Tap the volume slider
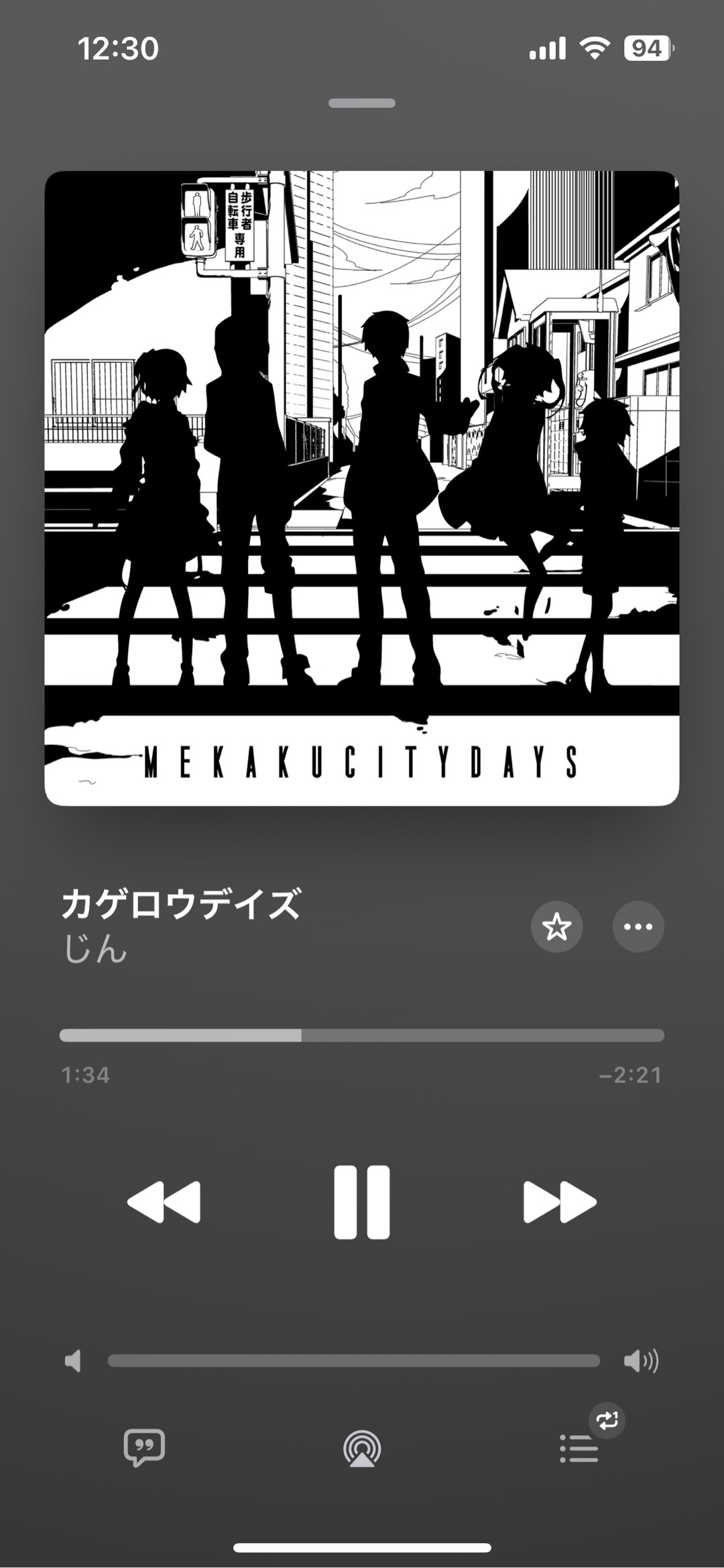Screen dimensions: 724x1568 [354, 1361]
